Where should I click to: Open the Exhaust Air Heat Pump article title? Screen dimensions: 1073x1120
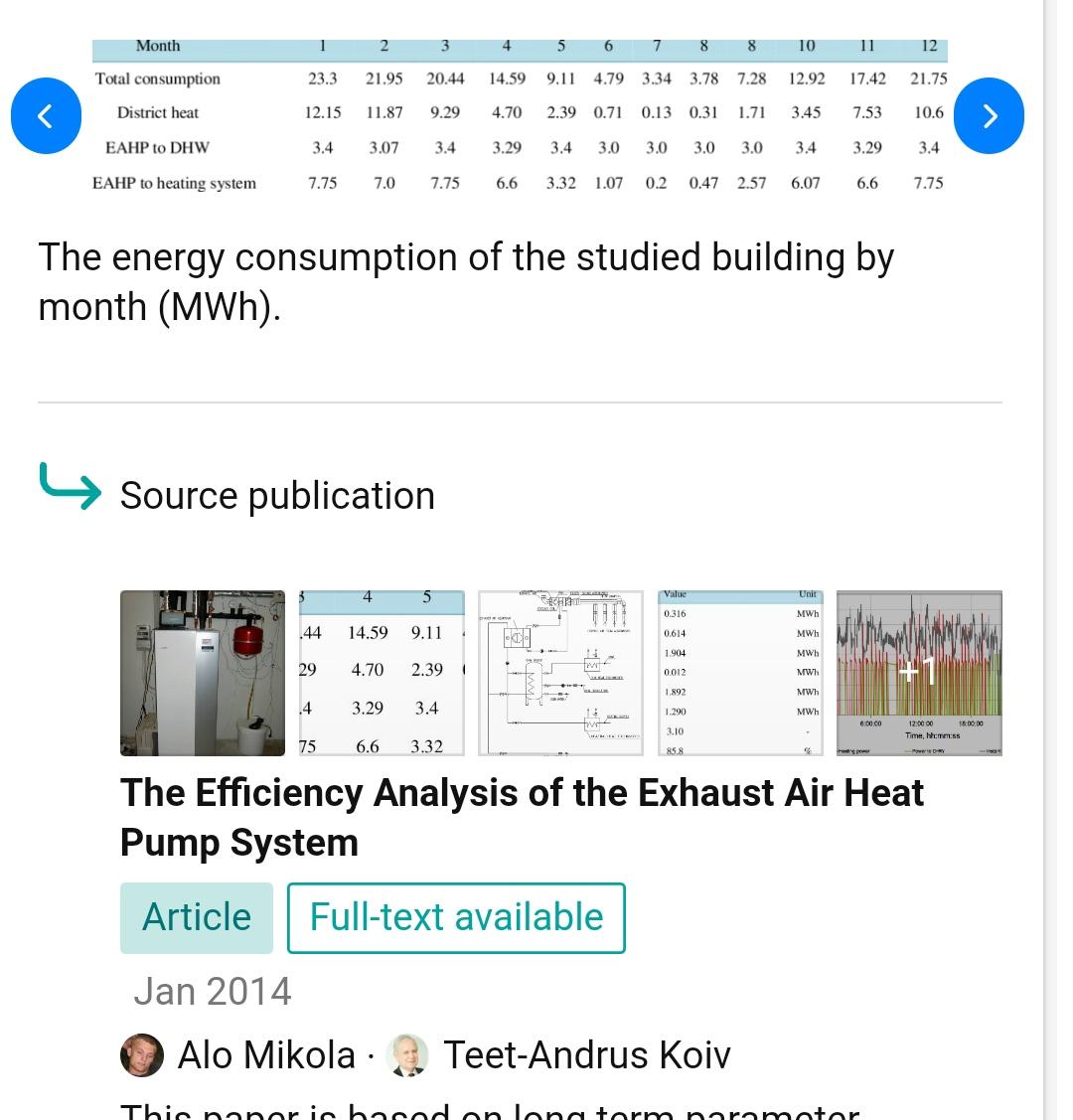522,817
